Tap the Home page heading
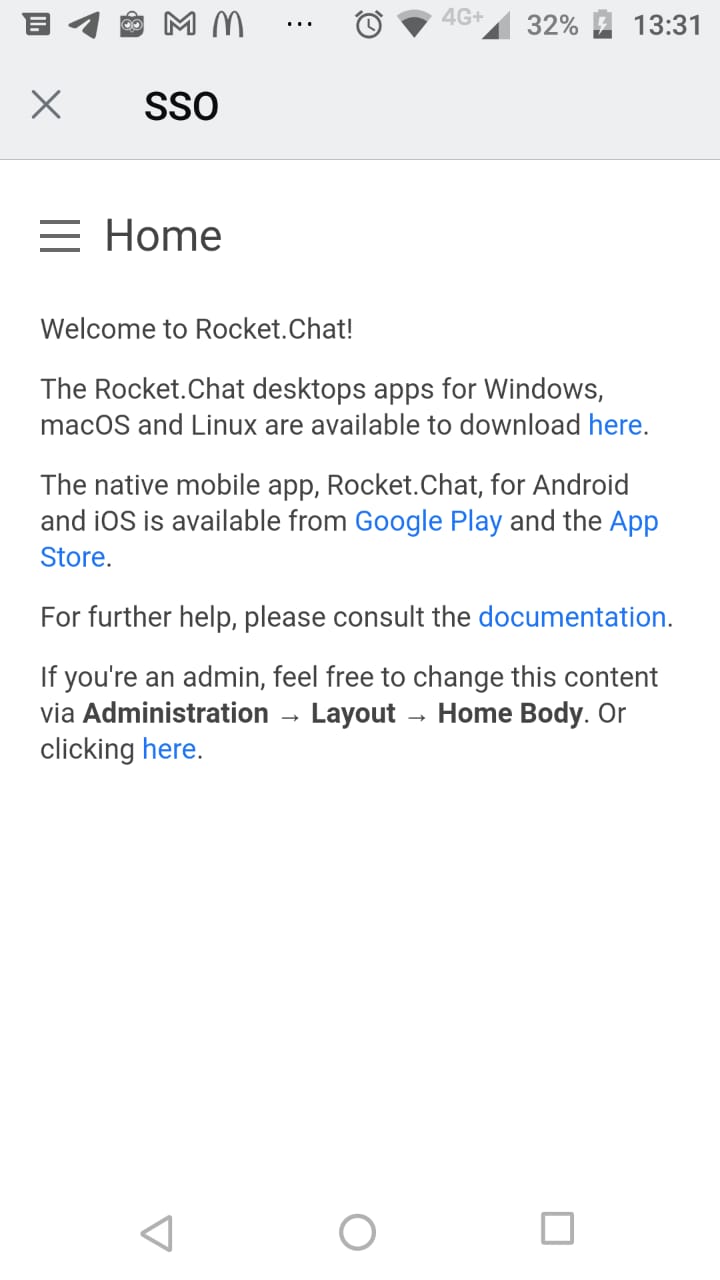 [x=162, y=236]
